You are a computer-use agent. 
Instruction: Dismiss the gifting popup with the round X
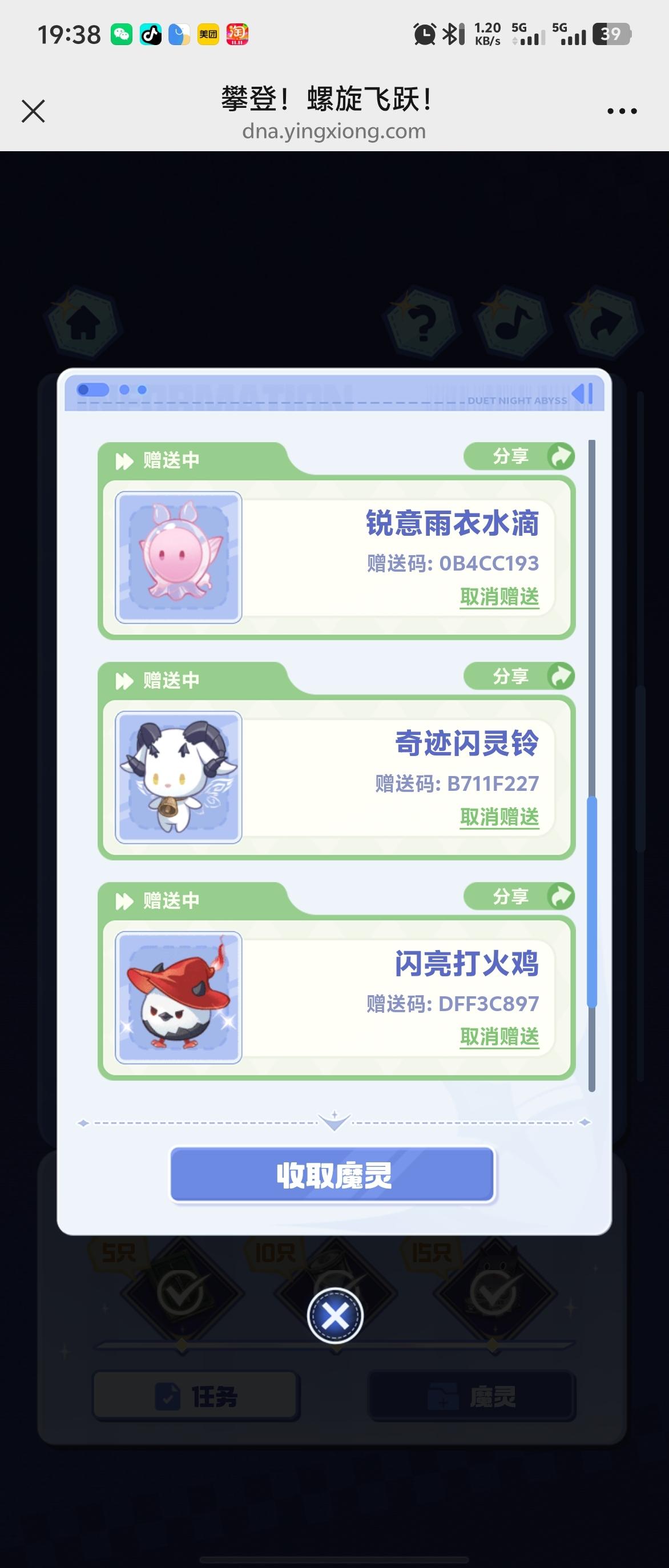coord(335,1316)
